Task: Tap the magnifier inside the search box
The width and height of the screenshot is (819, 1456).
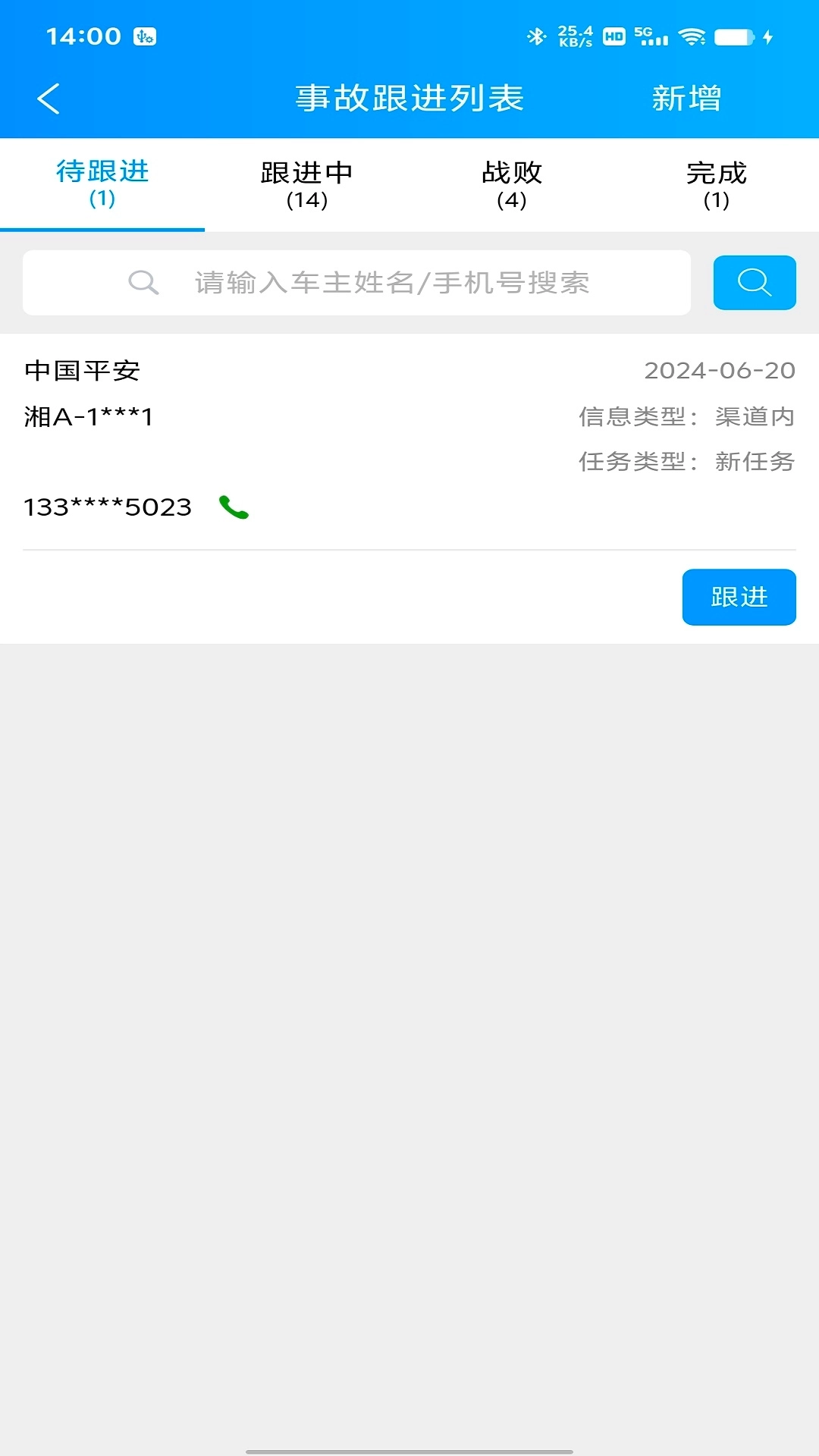Action: (x=144, y=281)
